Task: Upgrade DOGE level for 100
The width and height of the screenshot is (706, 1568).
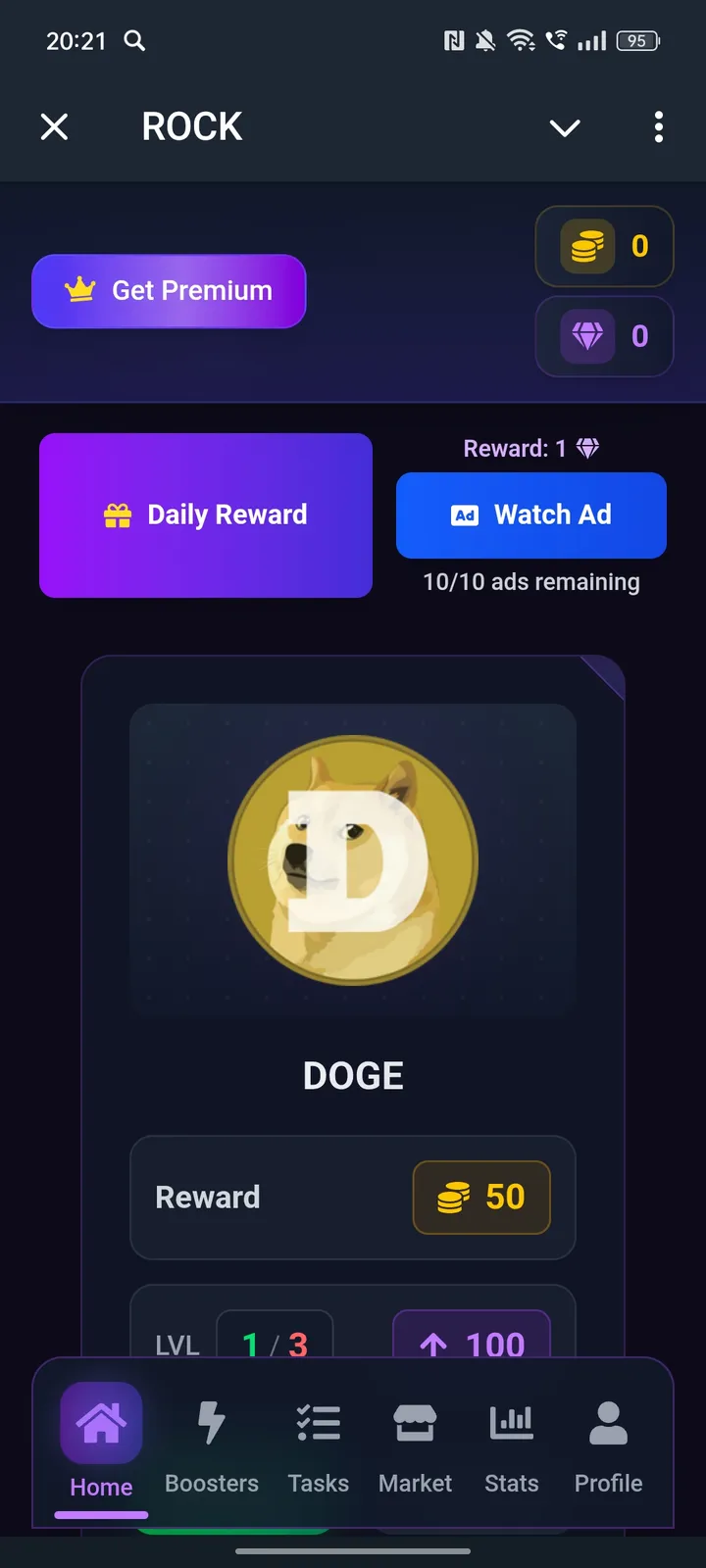Action: (472, 1337)
